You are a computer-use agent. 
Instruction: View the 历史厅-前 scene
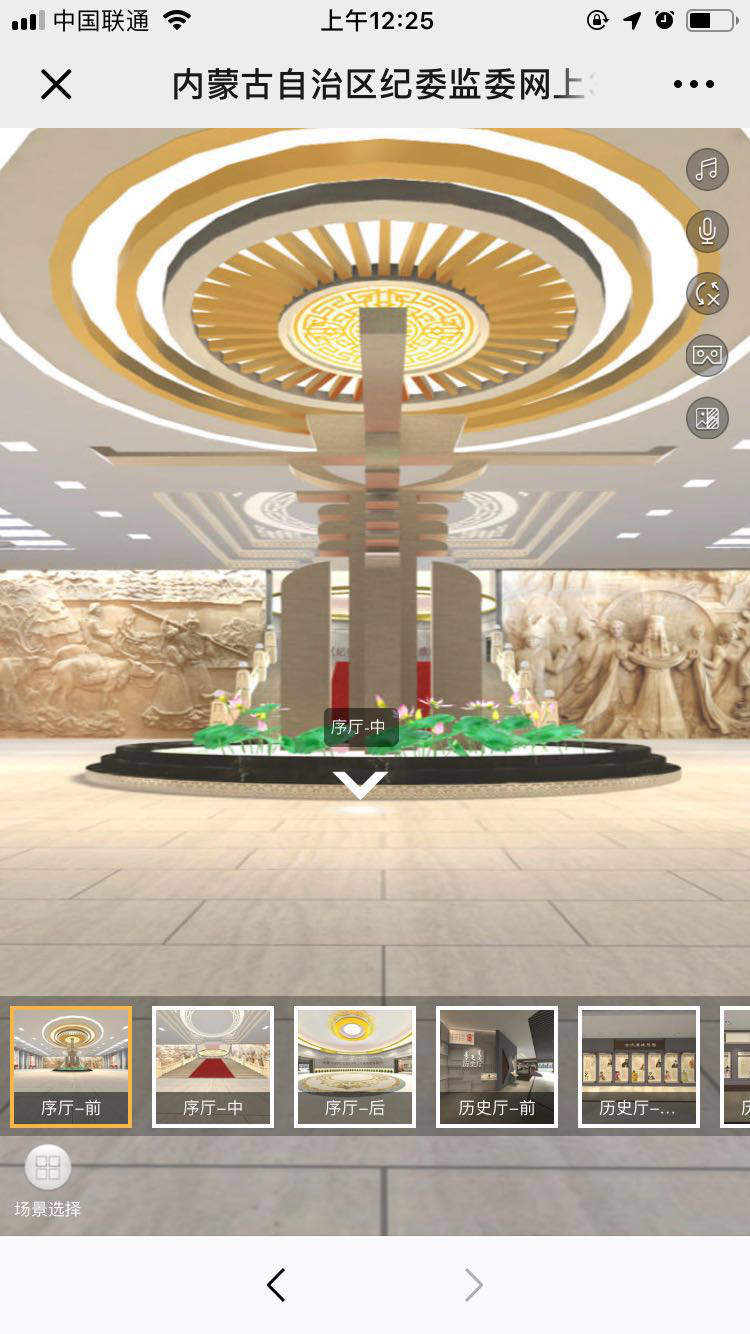pyautogui.click(x=497, y=1066)
